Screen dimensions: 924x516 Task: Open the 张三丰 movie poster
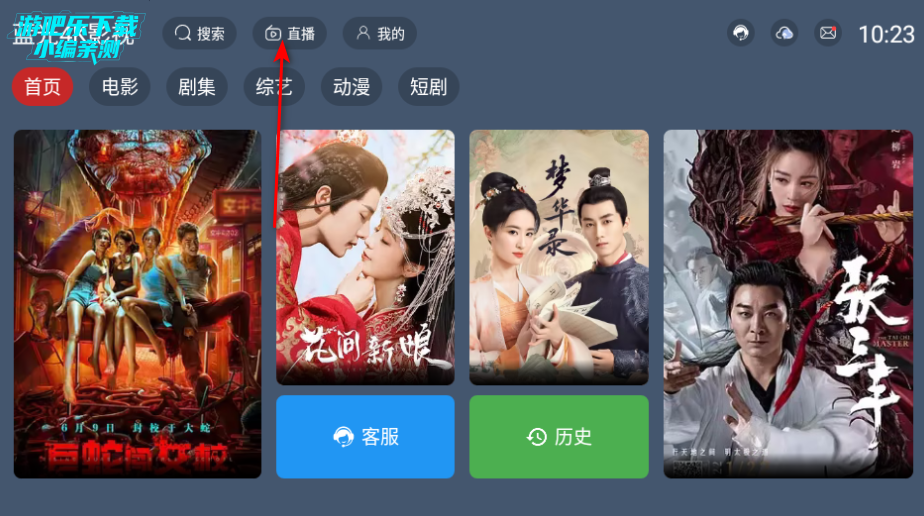tap(787, 303)
